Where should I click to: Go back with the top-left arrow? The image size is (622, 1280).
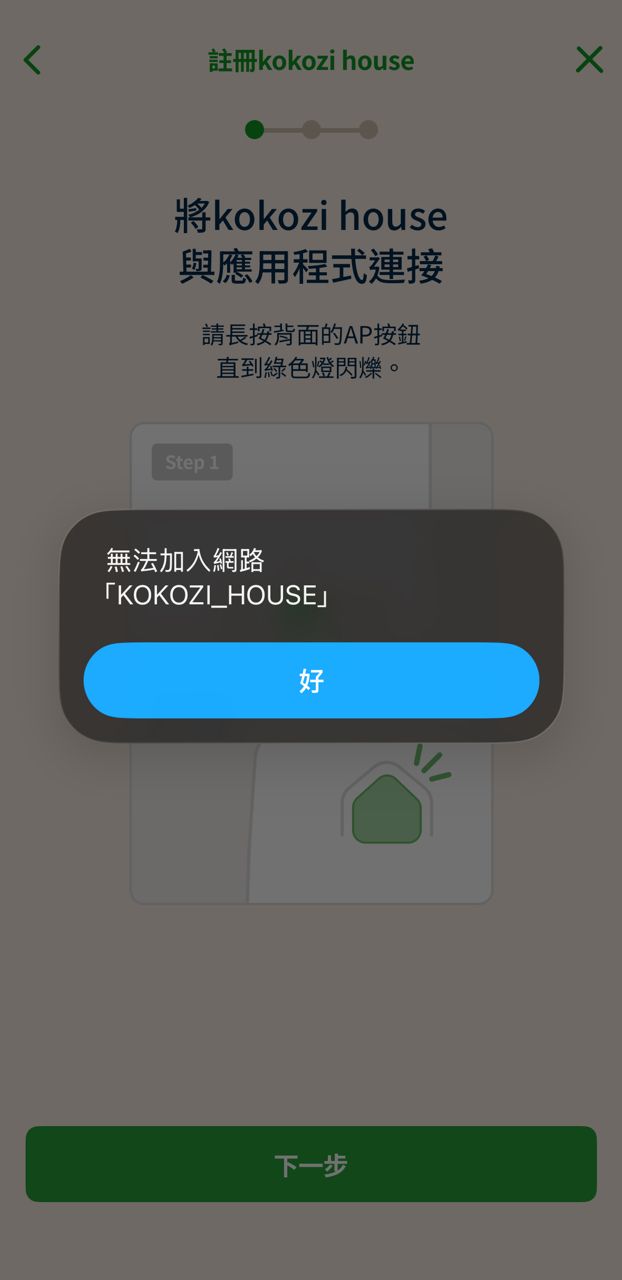[33, 60]
